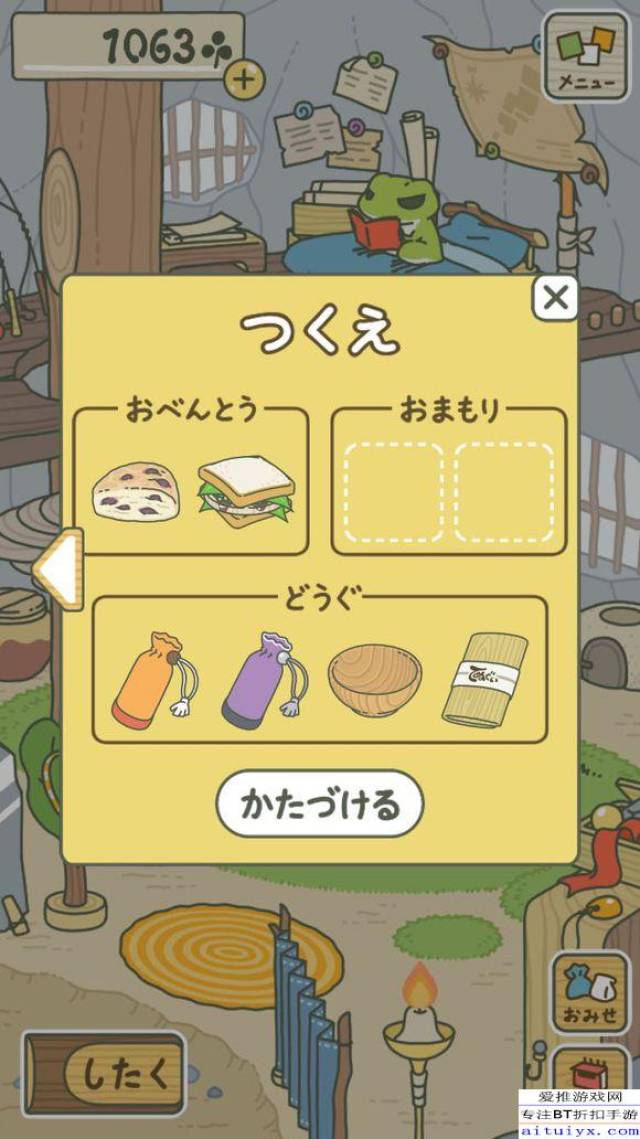Tap the second empty おまもり slot
This screenshot has height=1139, width=640.
tap(504, 491)
